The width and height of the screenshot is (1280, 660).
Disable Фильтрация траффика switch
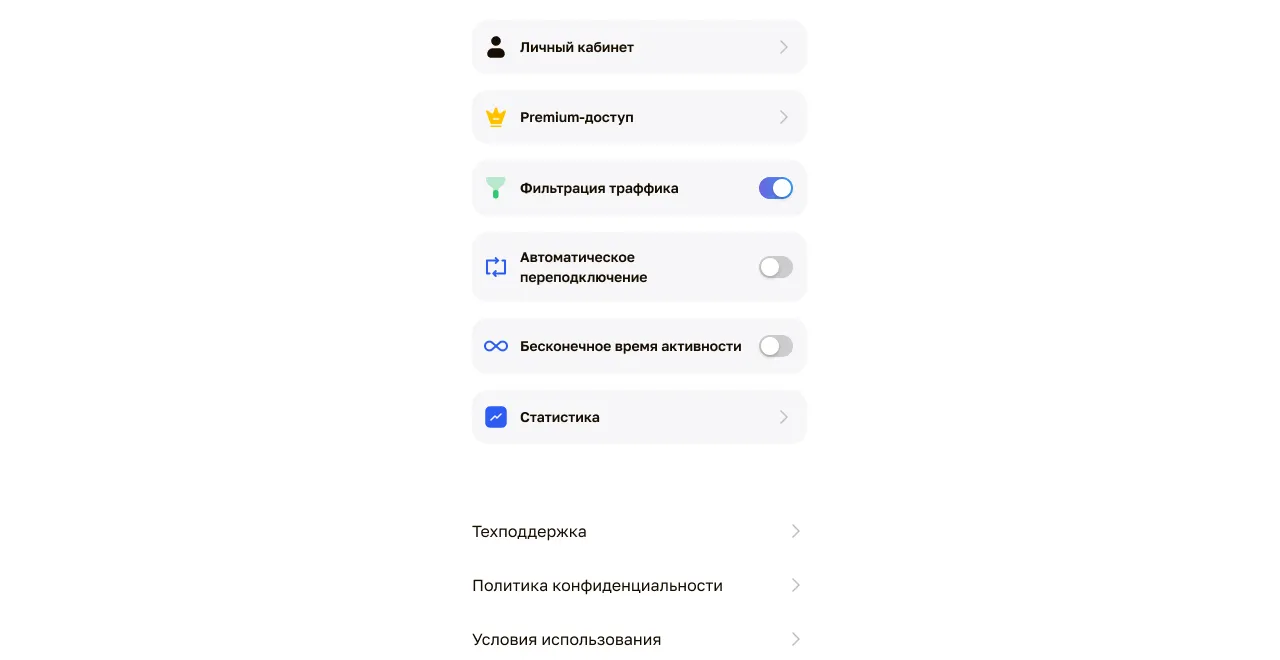776,188
